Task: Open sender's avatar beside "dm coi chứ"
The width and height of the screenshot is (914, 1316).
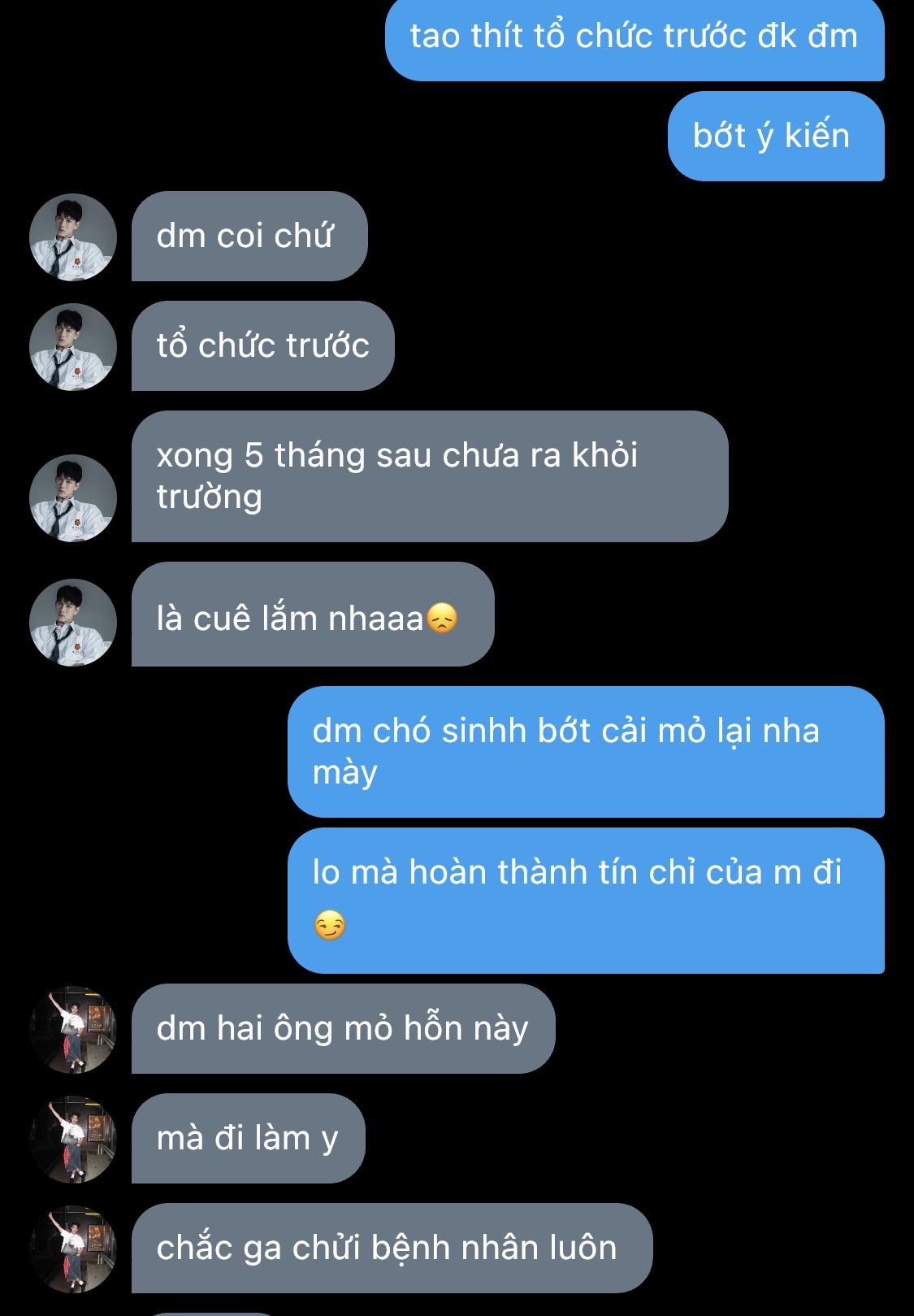Action: 73,237
